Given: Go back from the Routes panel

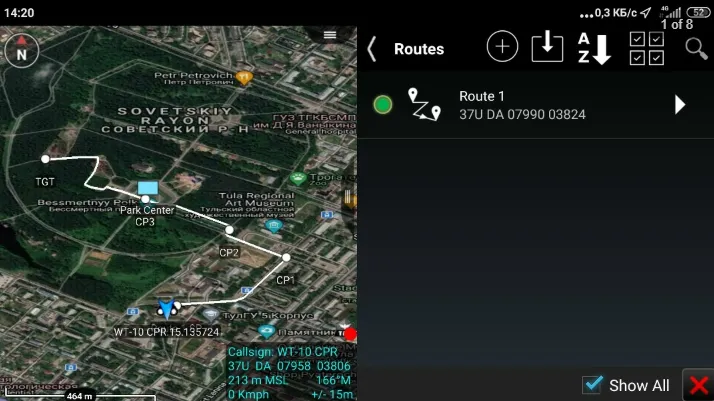Looking at the screenshot, I should pyautogui.click(x=372, y=48).
